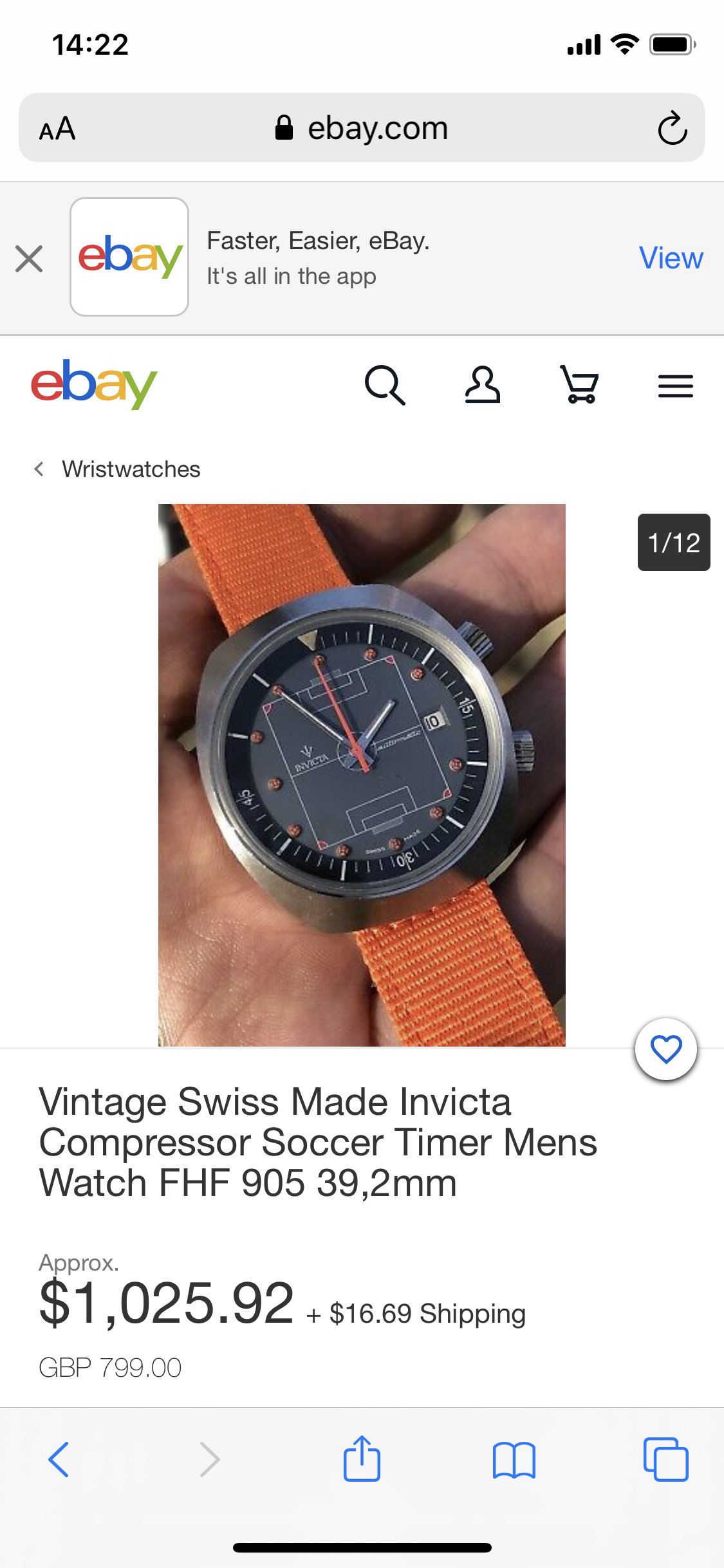Open the Safari tabs overview
This screenshot has width=724, height=1568.
click(x=666, y=1459)
